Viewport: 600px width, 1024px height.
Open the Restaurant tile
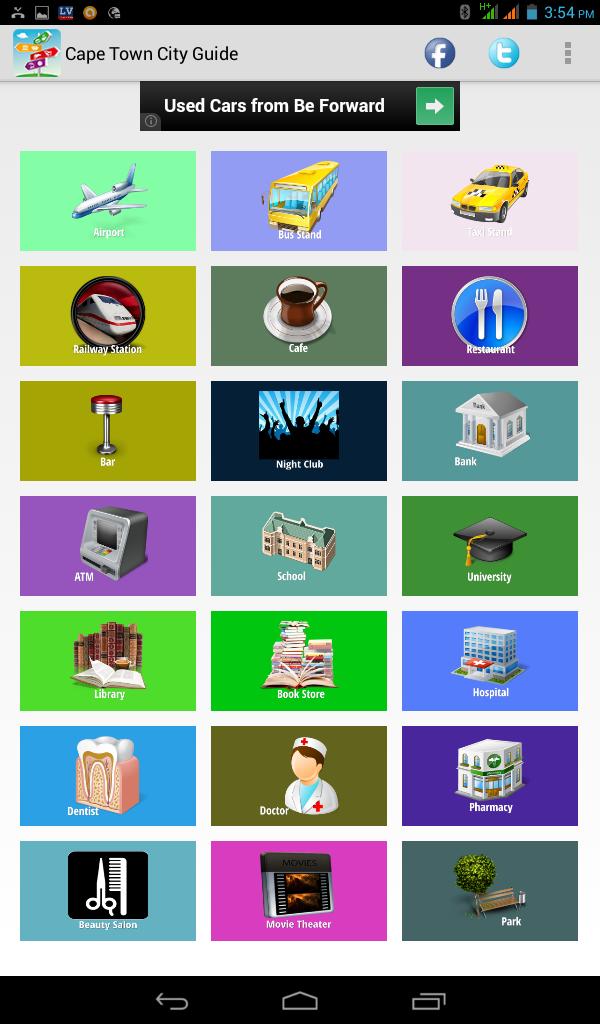click(490, 316)
